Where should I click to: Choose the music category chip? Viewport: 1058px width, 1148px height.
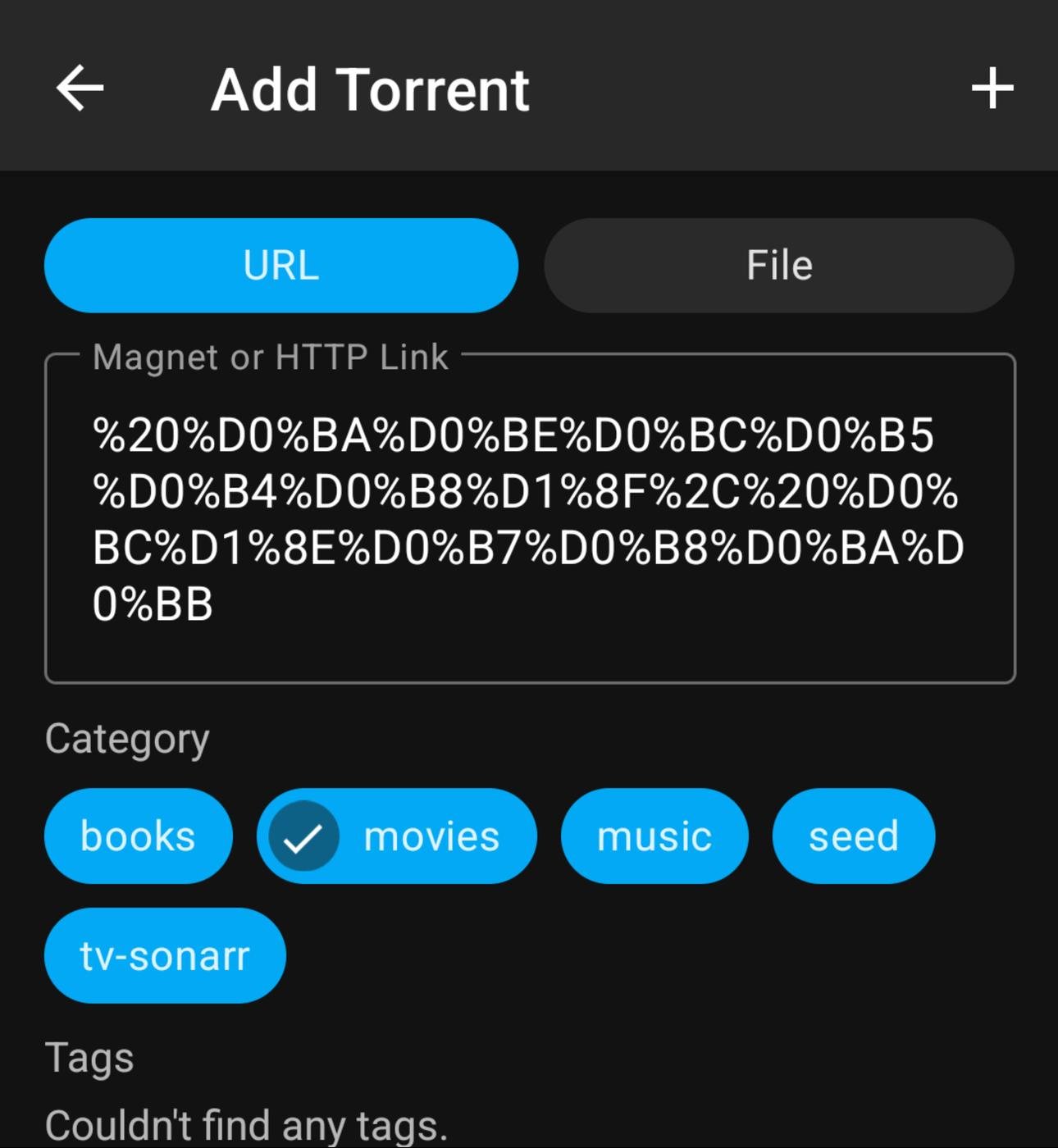[654, 836]
